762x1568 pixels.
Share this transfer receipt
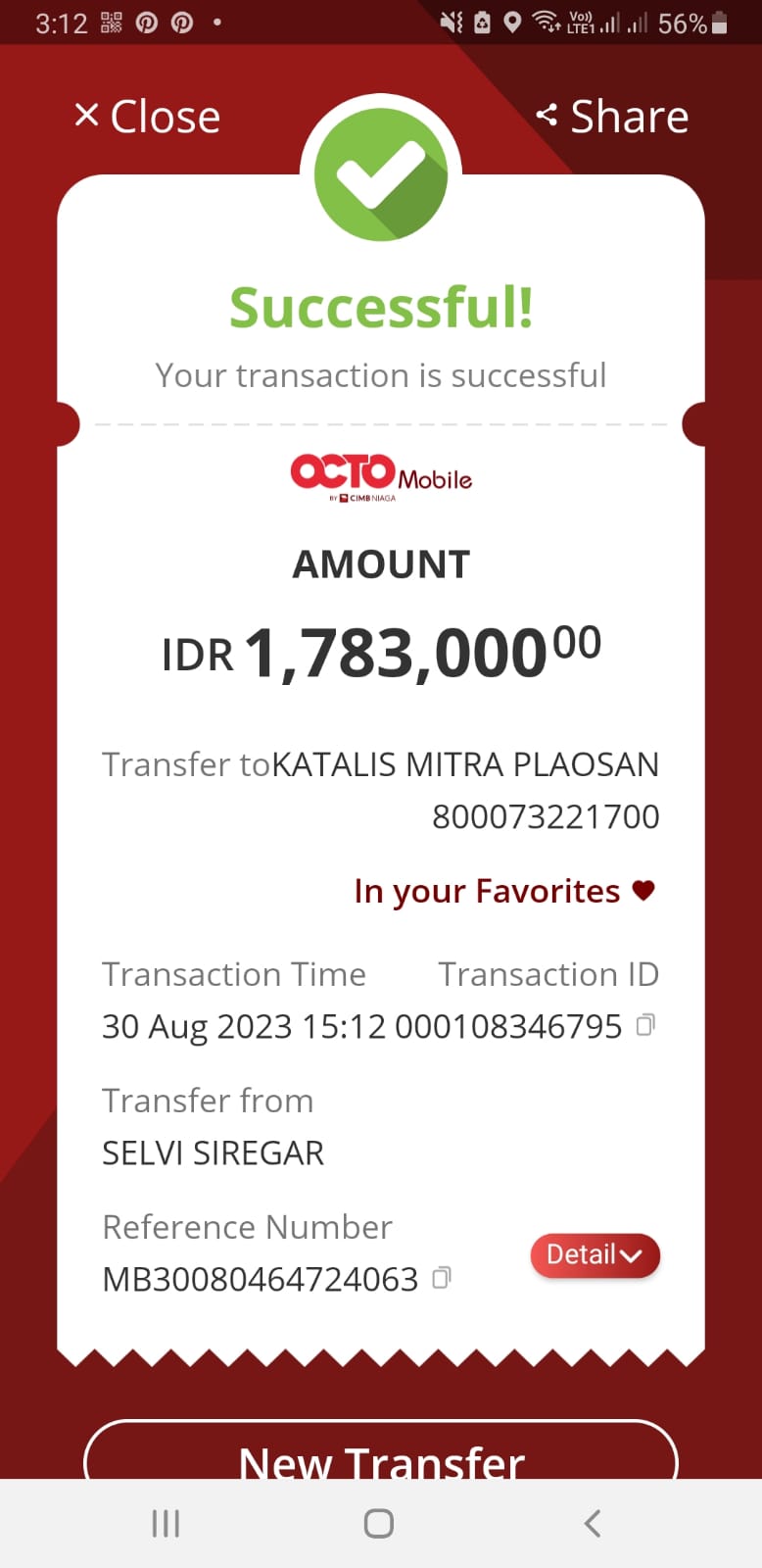[x=612, y=117]
